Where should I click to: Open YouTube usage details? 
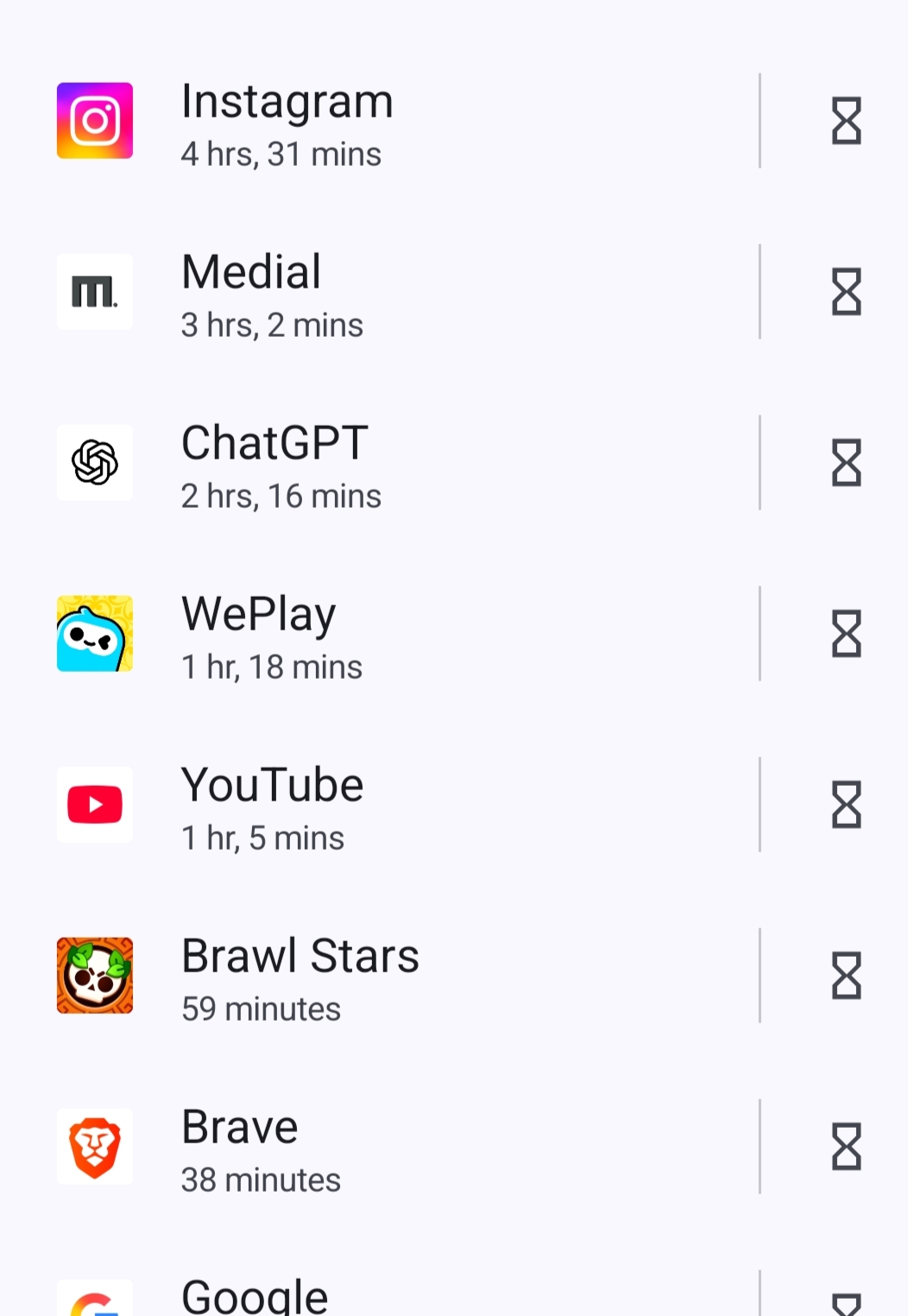click(x=272, y=806)
